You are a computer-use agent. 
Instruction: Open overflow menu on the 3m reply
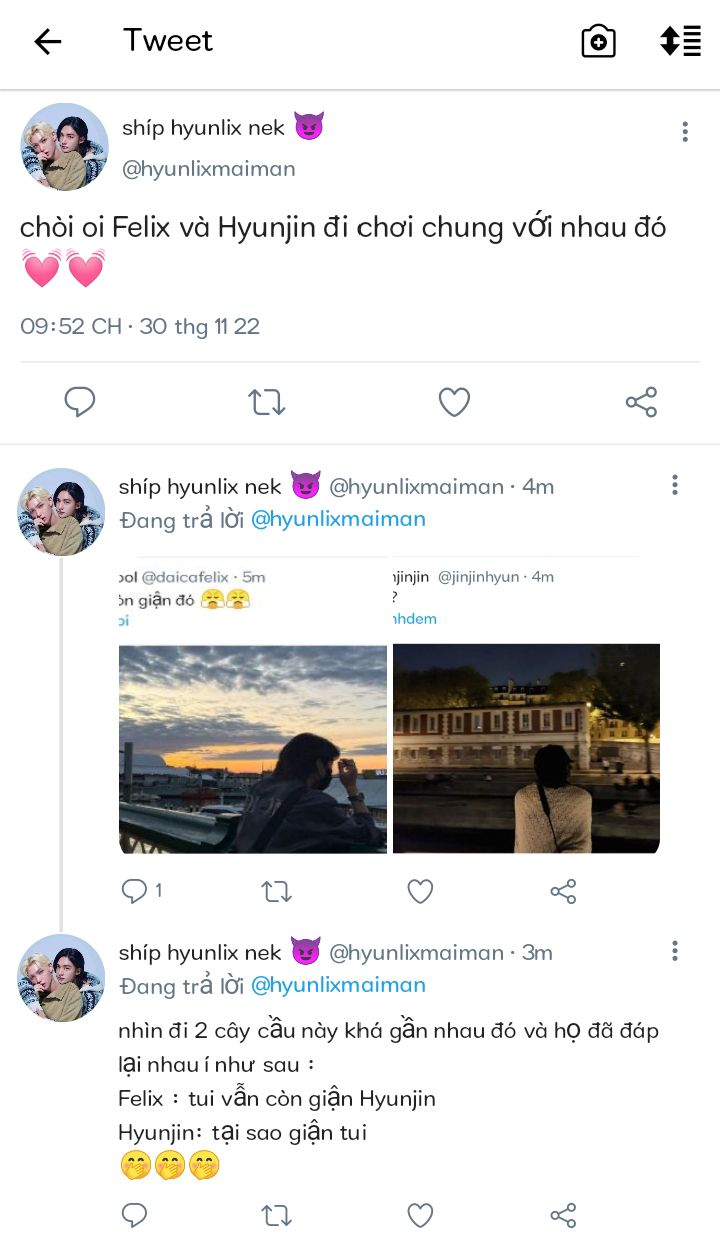pos(675,950)
